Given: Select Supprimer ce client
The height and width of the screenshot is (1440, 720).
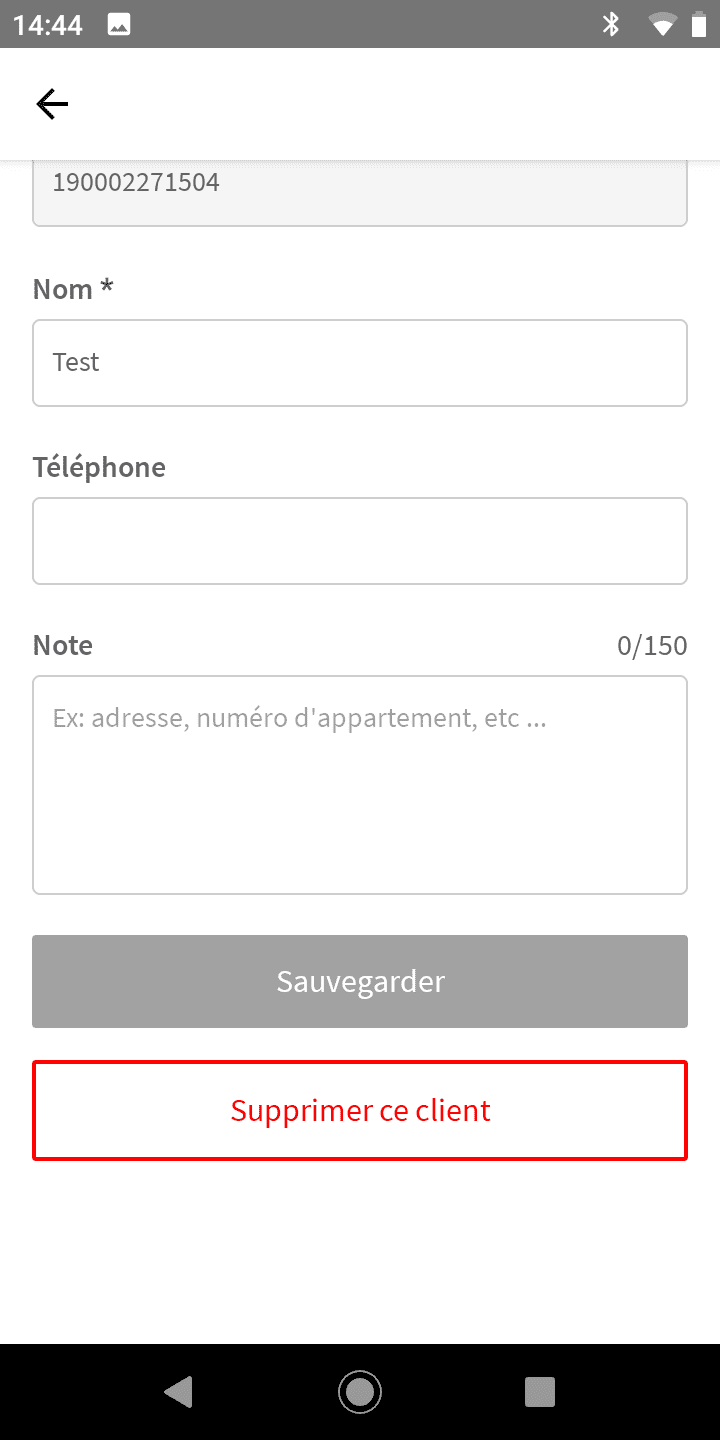Looking at the screenshot, I should pyautogui.click(x=360, y=1110).
